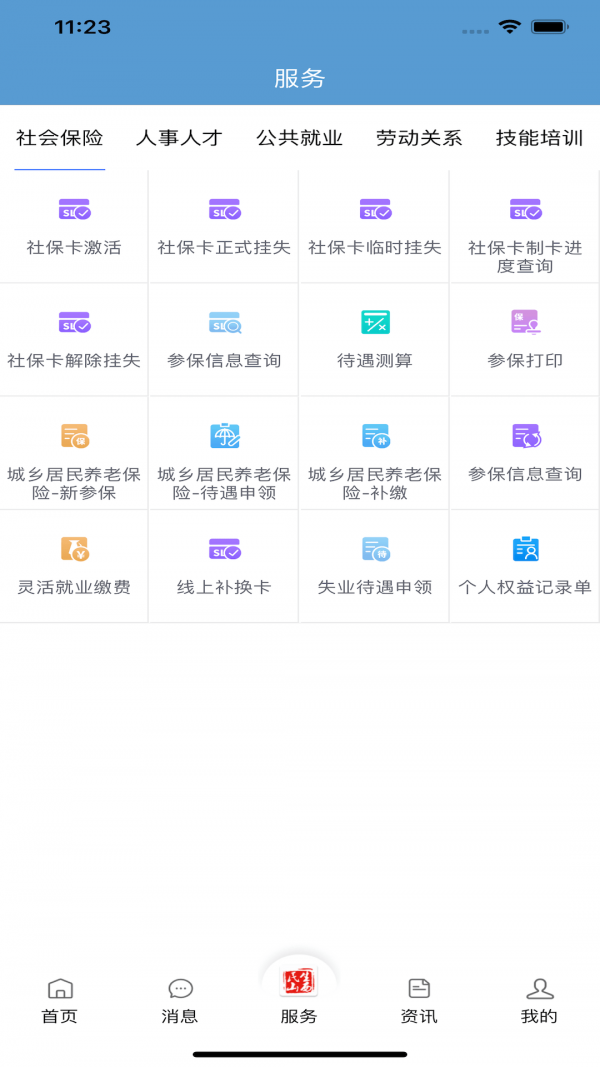This screenshot has width=600, height=1067.
Task: Open the 技能培训 tab
Action: click(539, 138)
